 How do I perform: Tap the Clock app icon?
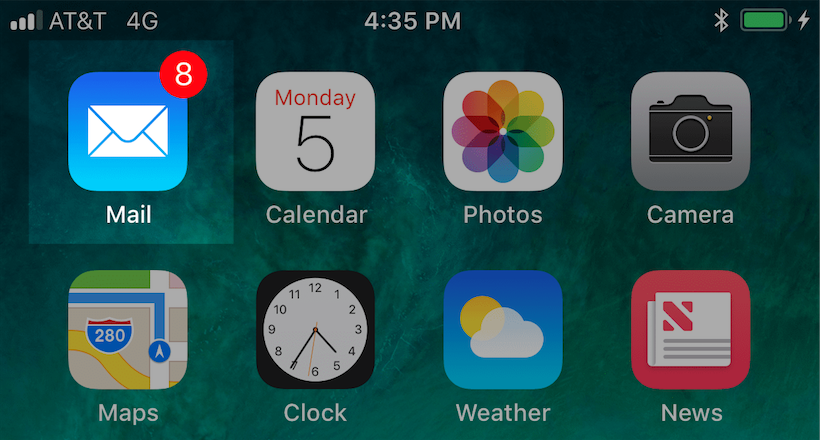(x=315, y=329)
